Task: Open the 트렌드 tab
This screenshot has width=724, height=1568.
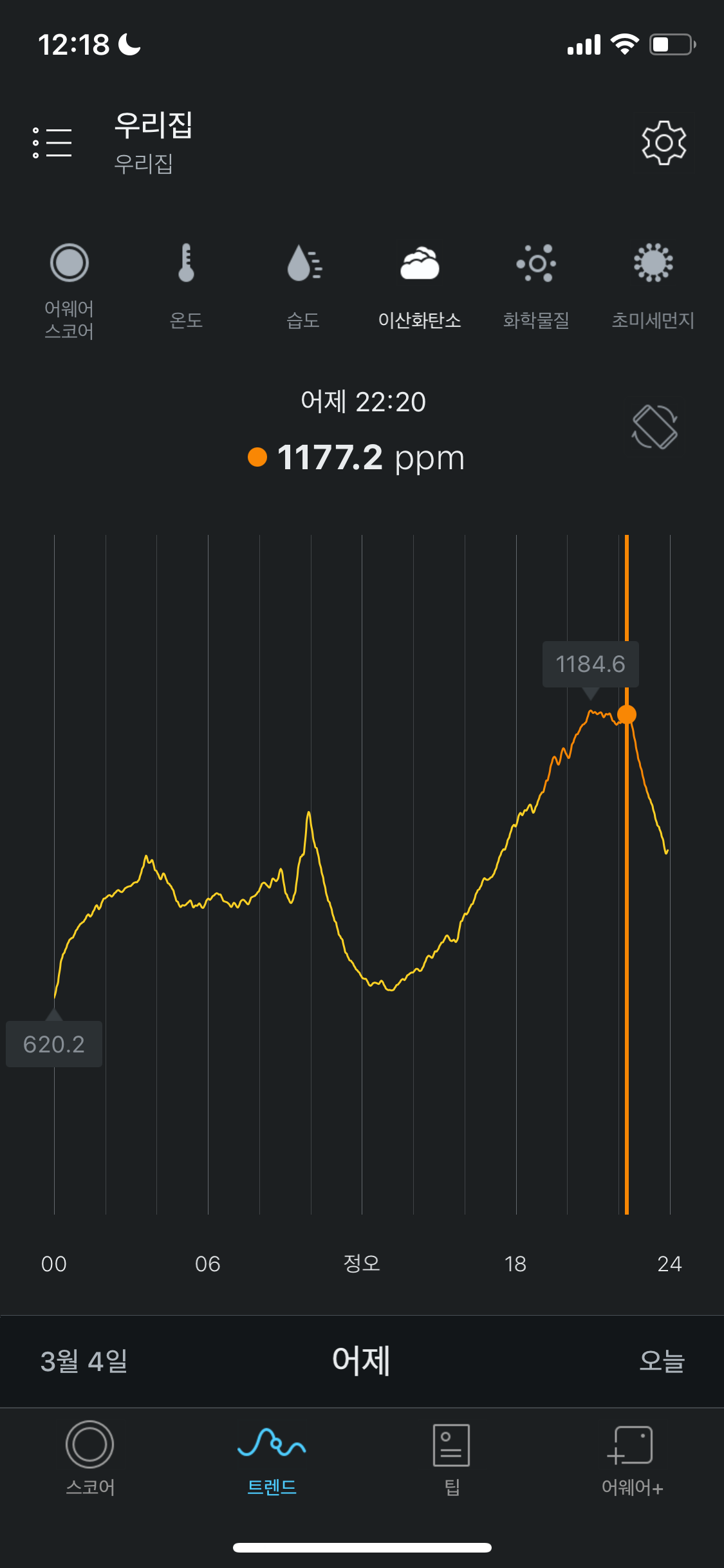Action: tap(272, 1459)
